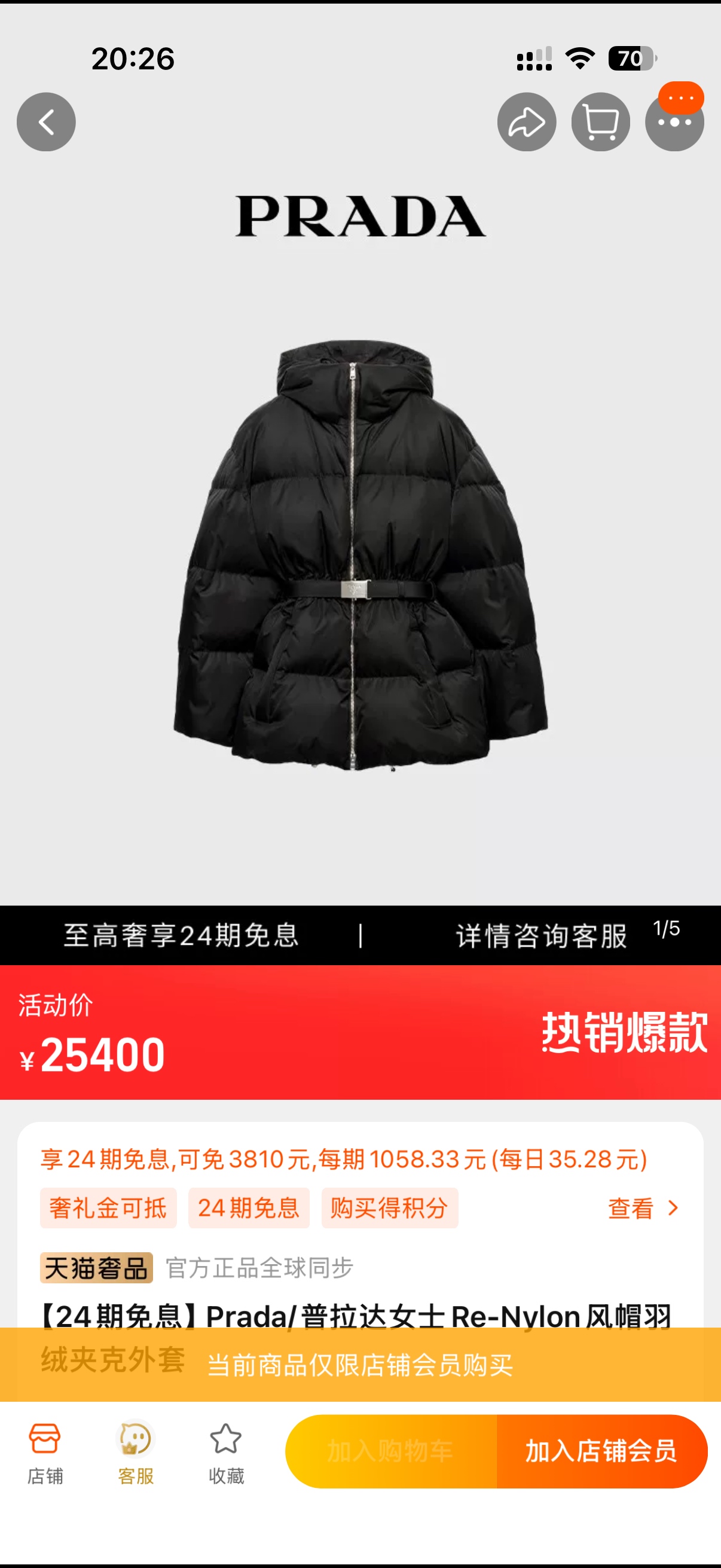Select the 奢礼金可抵 promotion chip

click(x=108, y=1208)
